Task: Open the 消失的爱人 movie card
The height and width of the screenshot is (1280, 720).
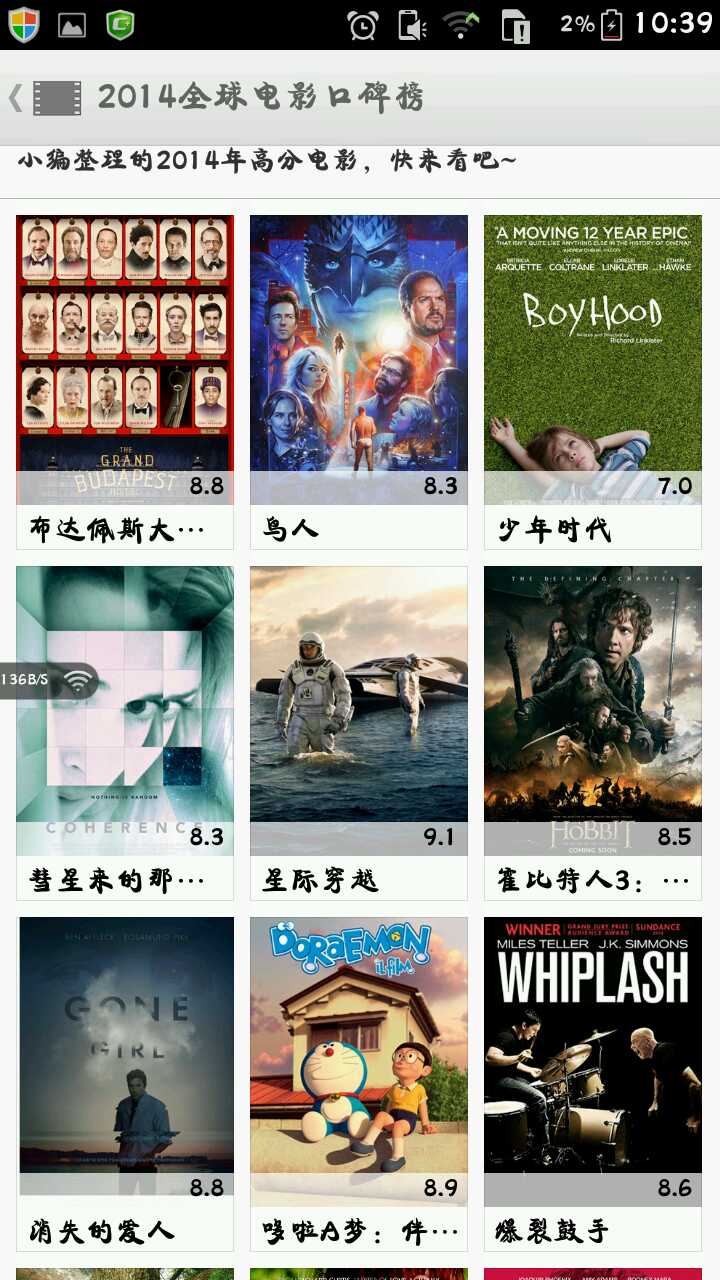Action: click(x=125, y=1082)
